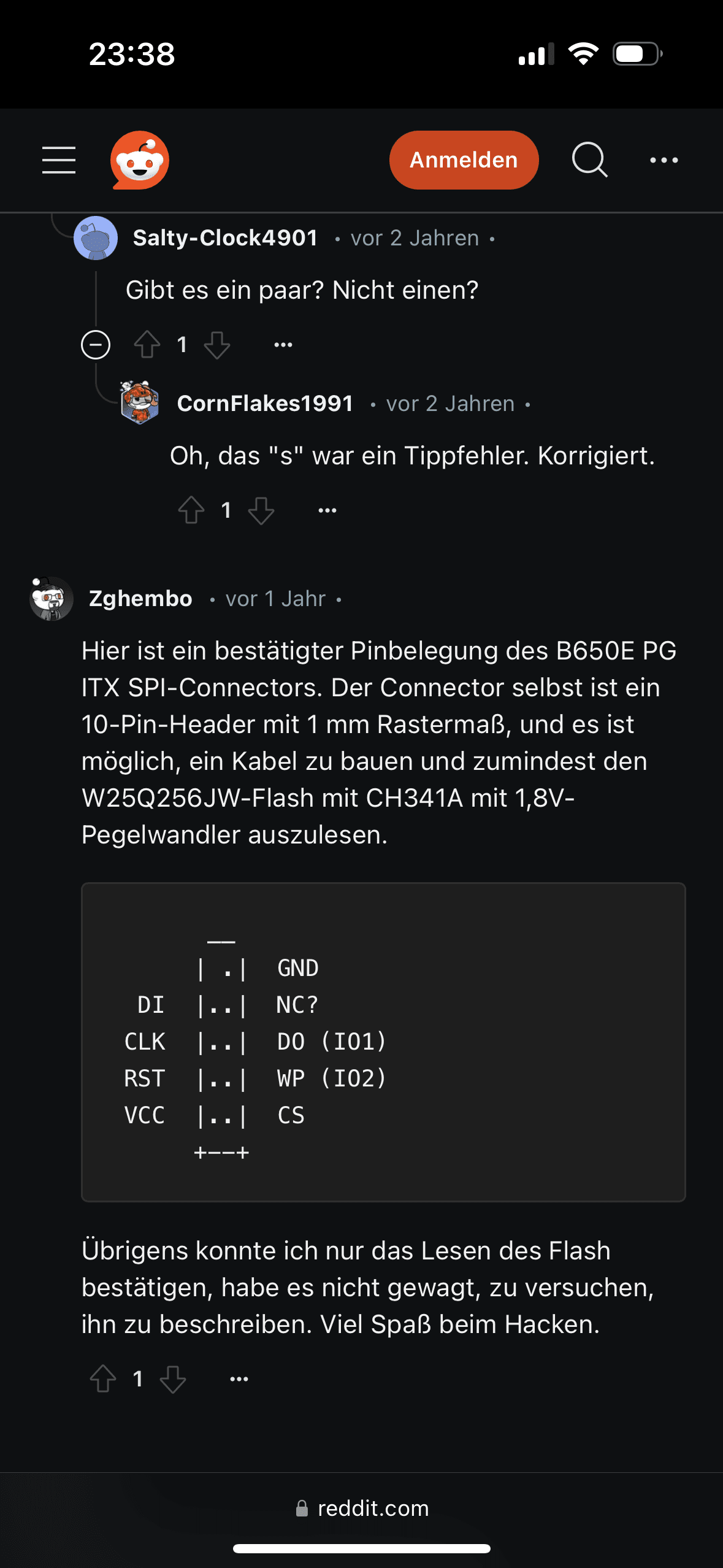Viewport: 723px width, 1568px height.
Task: Go to the Reddit home logo
Action: click(140, 160)
